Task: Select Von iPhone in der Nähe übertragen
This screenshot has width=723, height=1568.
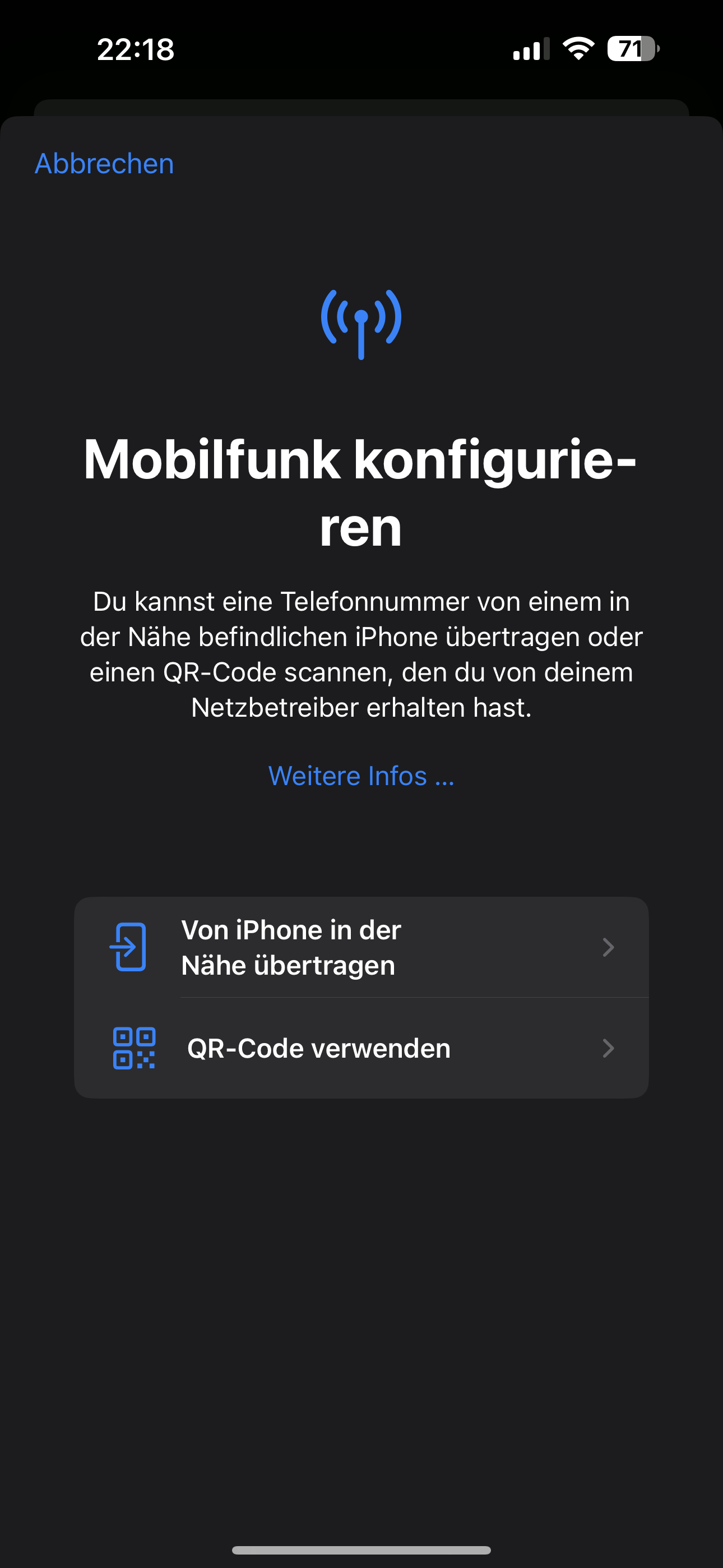Action: 361,947
